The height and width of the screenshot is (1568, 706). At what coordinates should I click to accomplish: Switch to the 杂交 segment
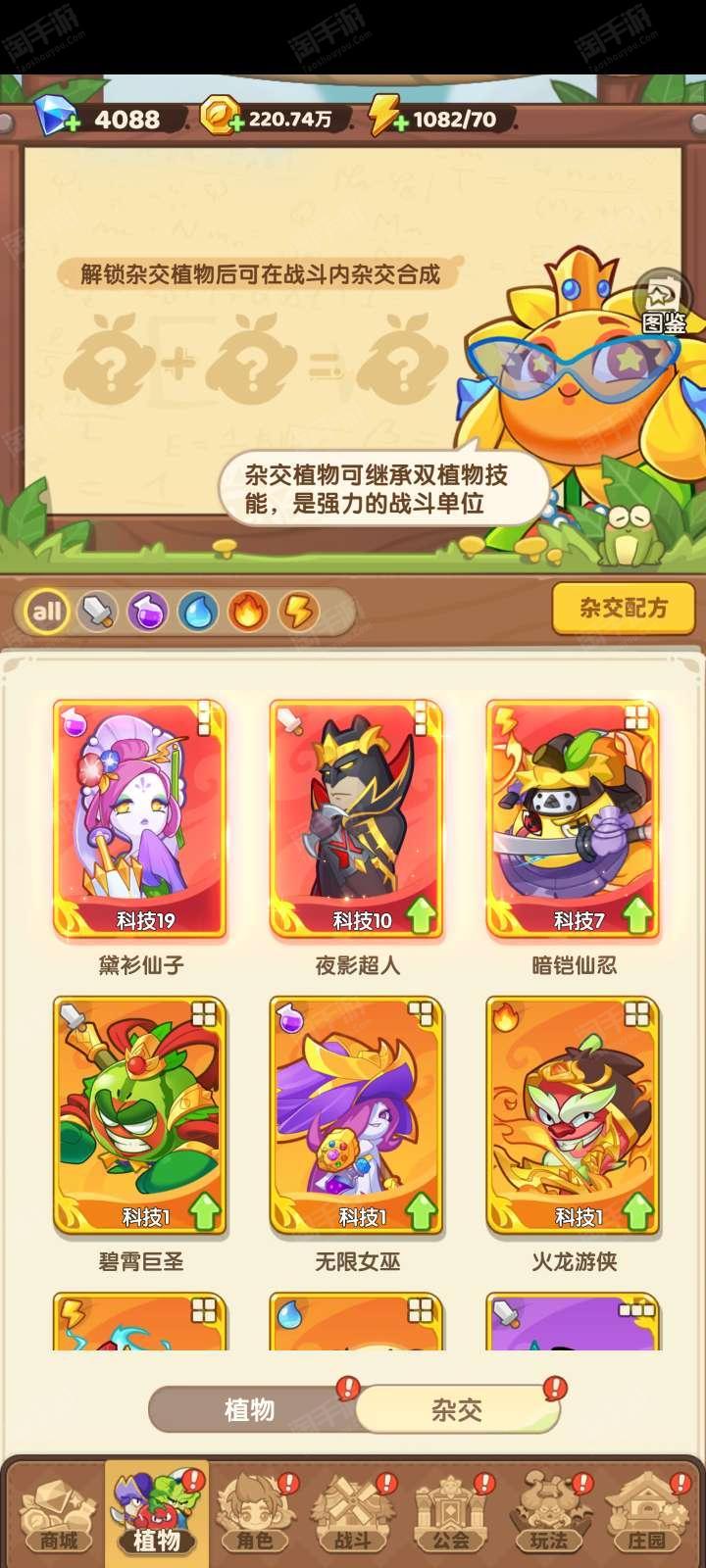pos(457,1410)
